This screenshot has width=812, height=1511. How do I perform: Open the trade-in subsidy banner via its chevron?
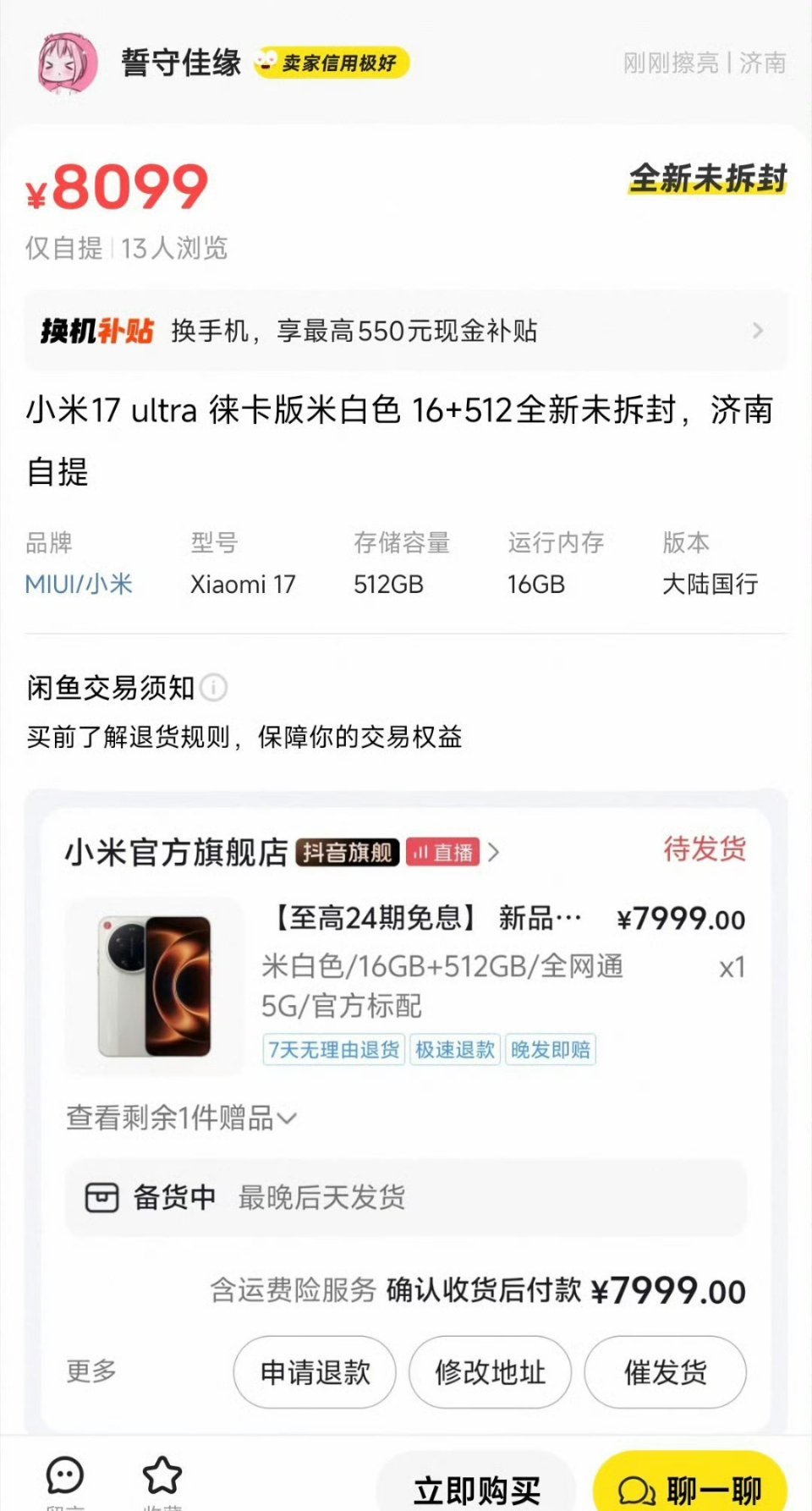coord(760,330)
